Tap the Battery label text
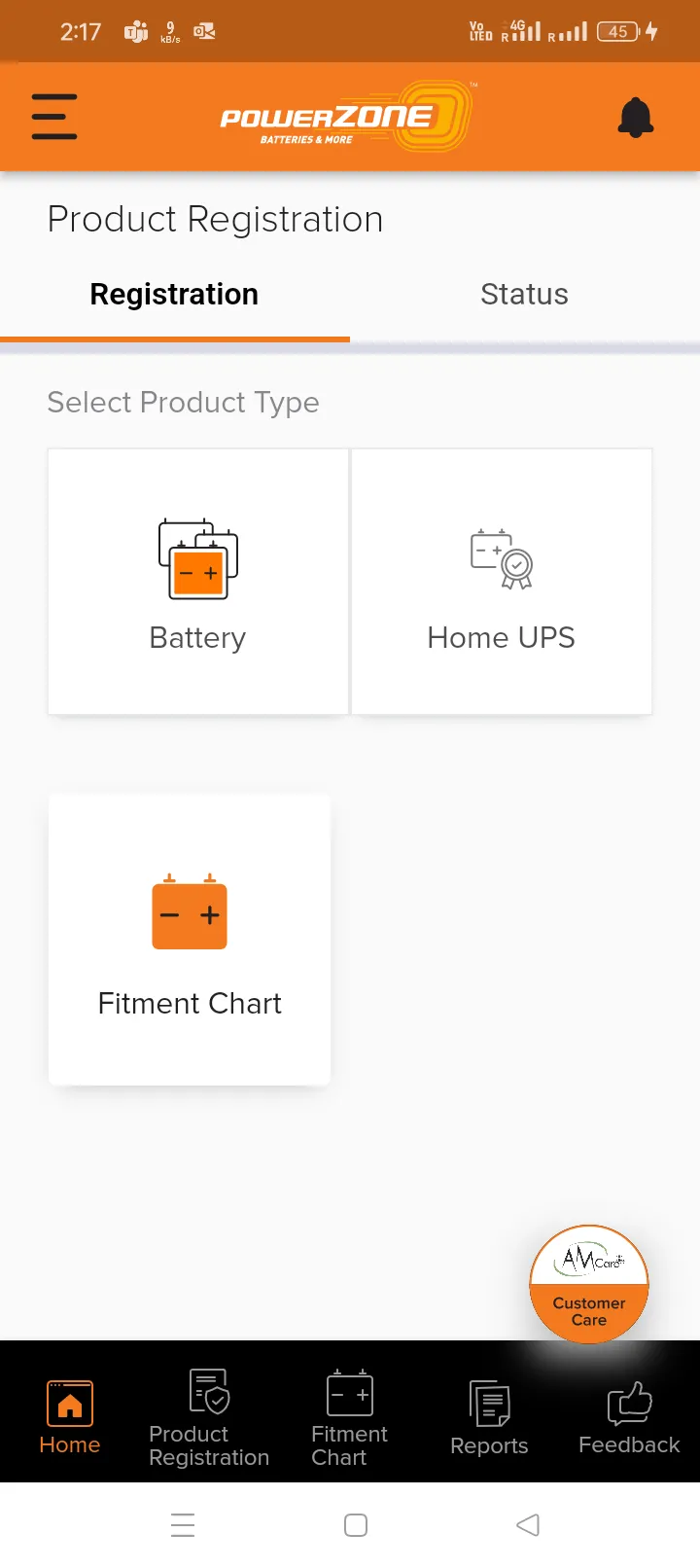 197,637
